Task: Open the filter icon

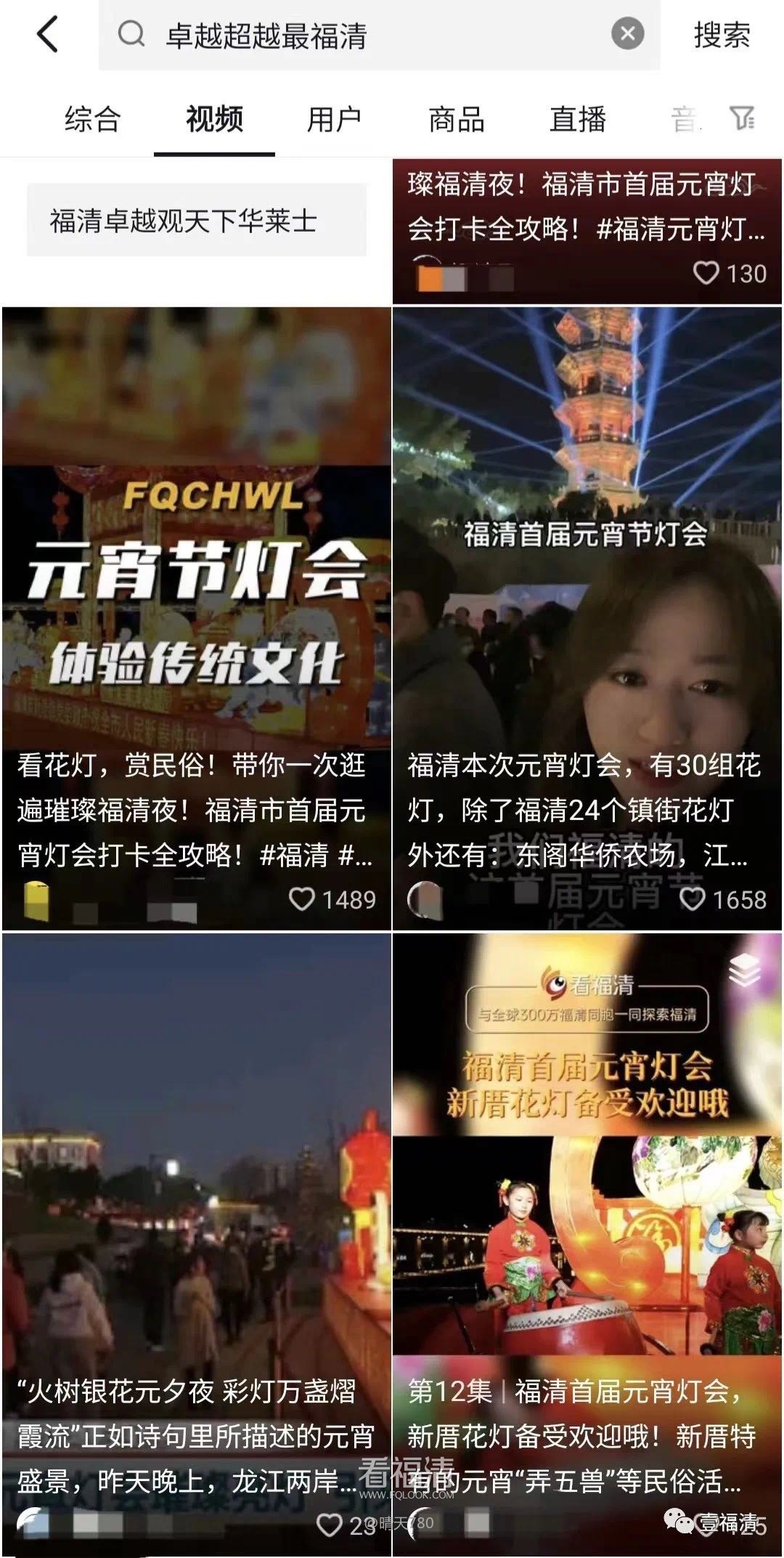Action: click(742, 118)
